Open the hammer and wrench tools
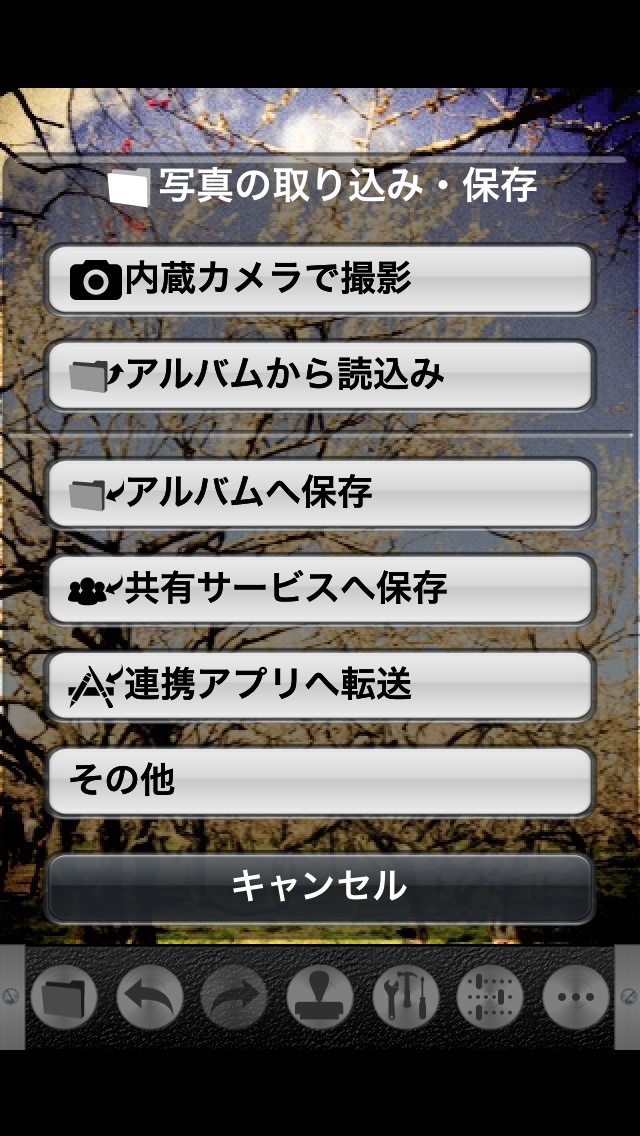The width and height of the screenshot is (640, 1136). 405,997
